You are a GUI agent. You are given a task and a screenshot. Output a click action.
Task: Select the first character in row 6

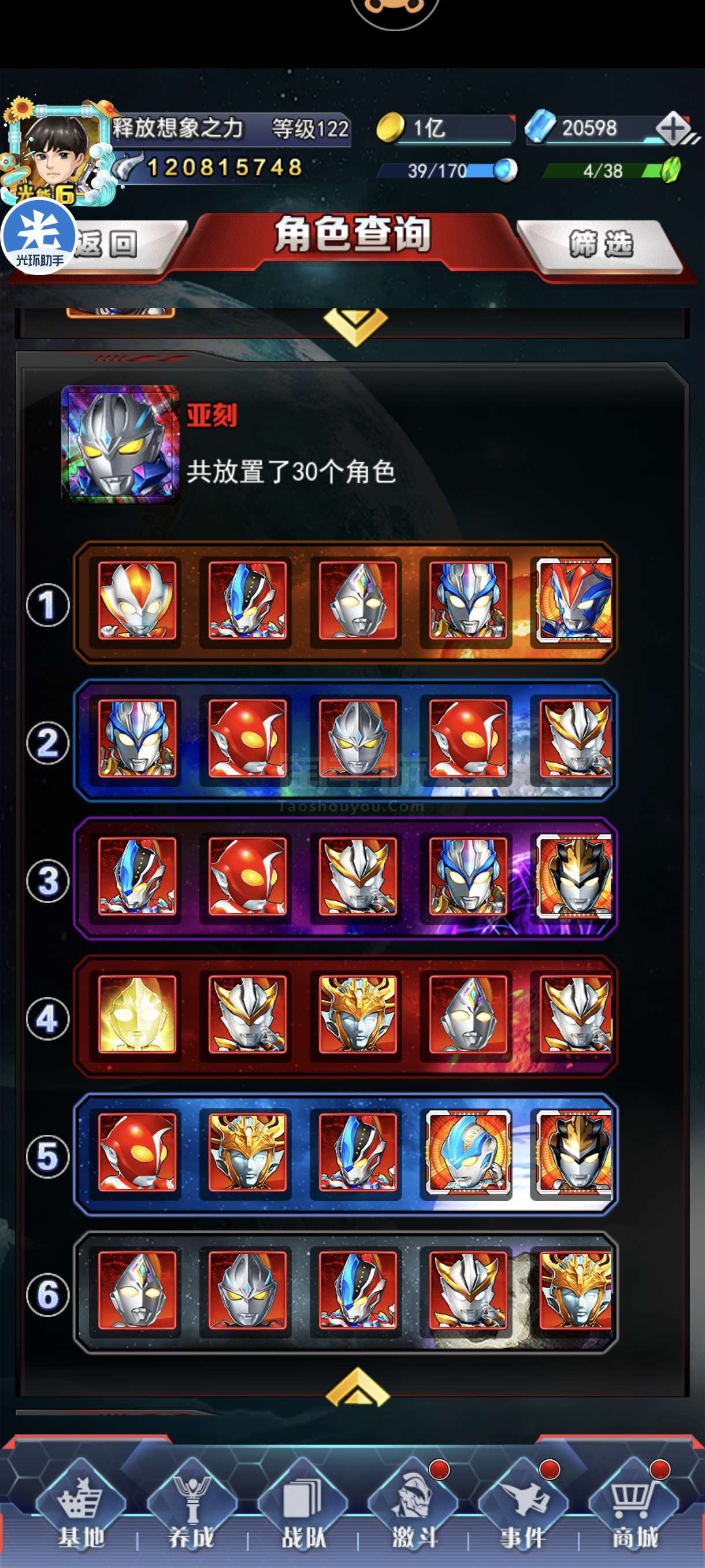tap(137, 1291)
